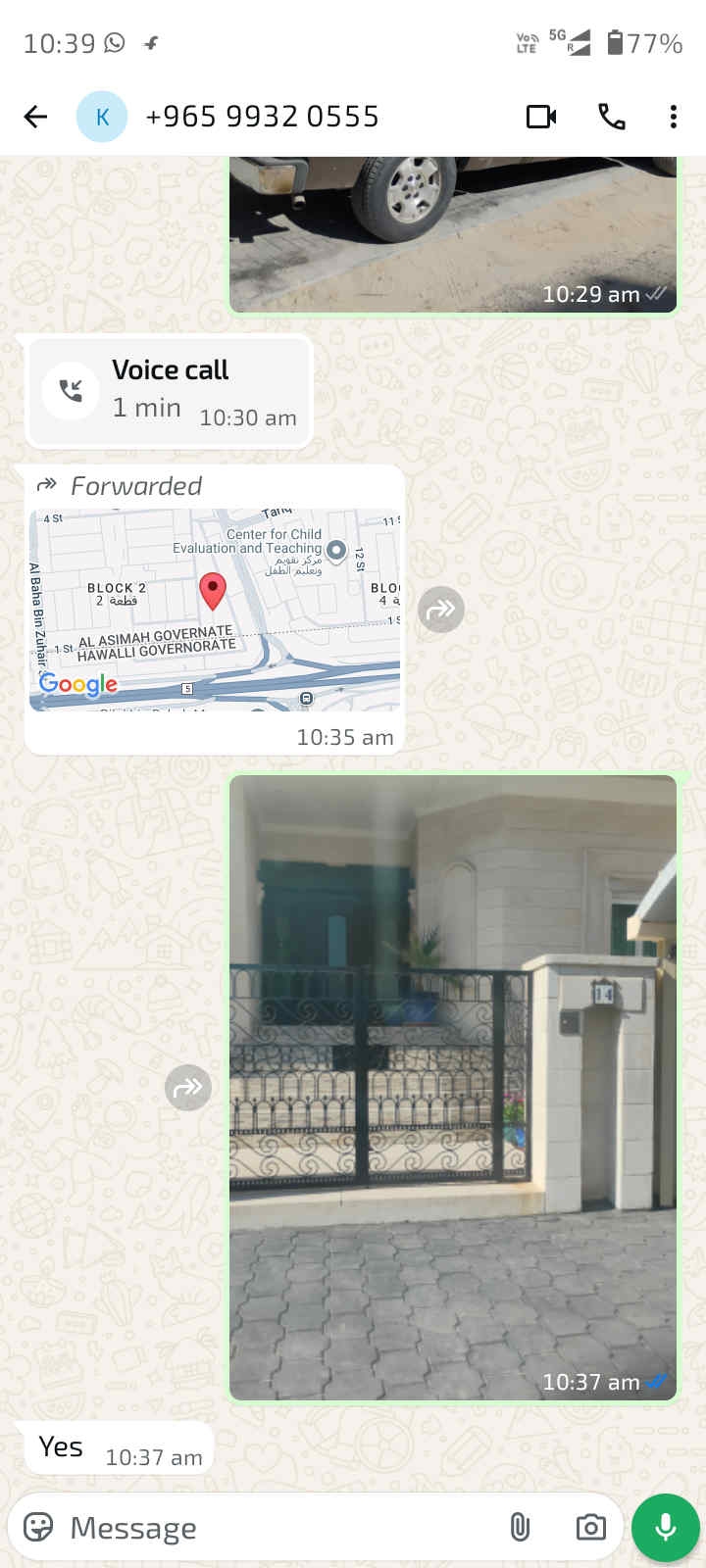Attach a file with the paperclip
Image resolution: width=706 pixels, height=1568 pixels.
tap(520, 1527)
